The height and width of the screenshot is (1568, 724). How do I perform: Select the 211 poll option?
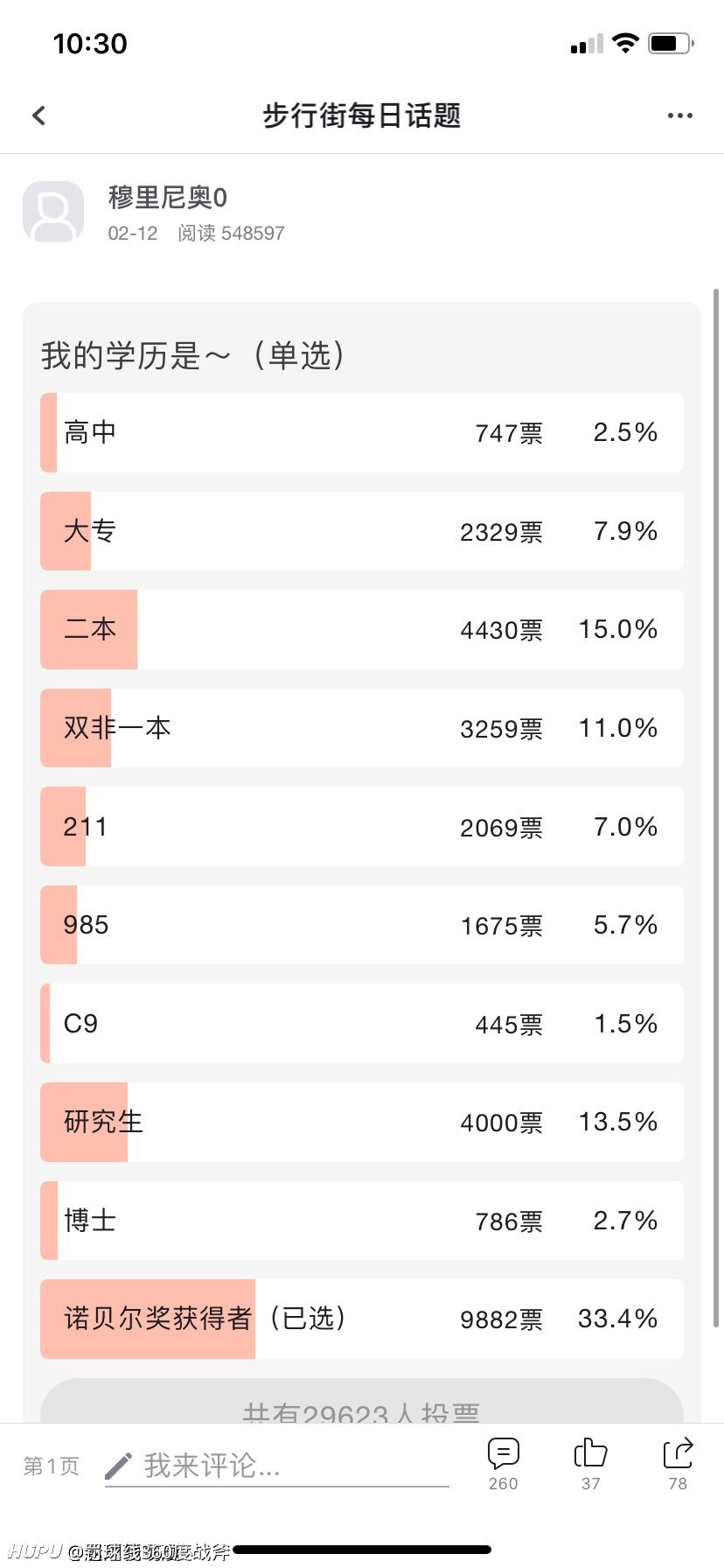362,827
